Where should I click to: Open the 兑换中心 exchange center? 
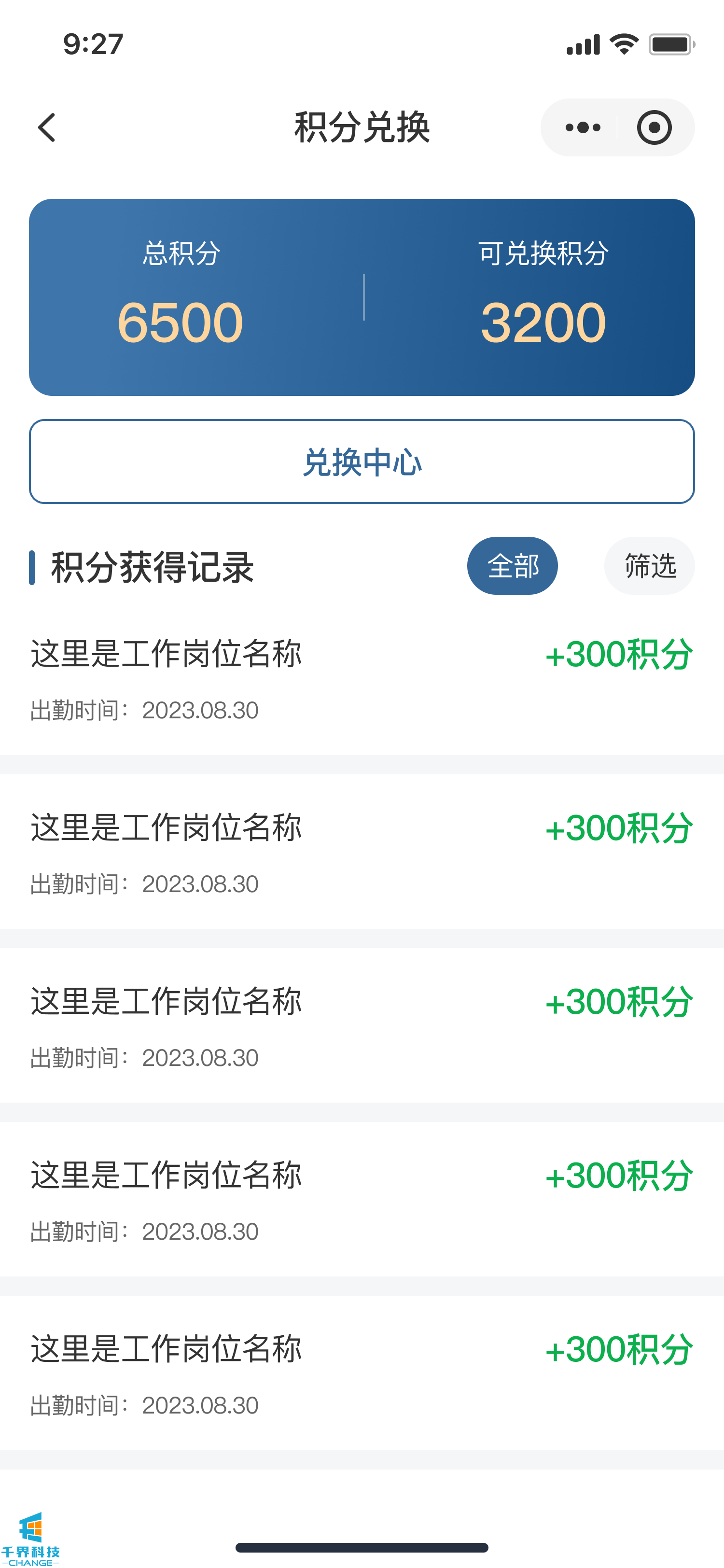coord(362,462)
